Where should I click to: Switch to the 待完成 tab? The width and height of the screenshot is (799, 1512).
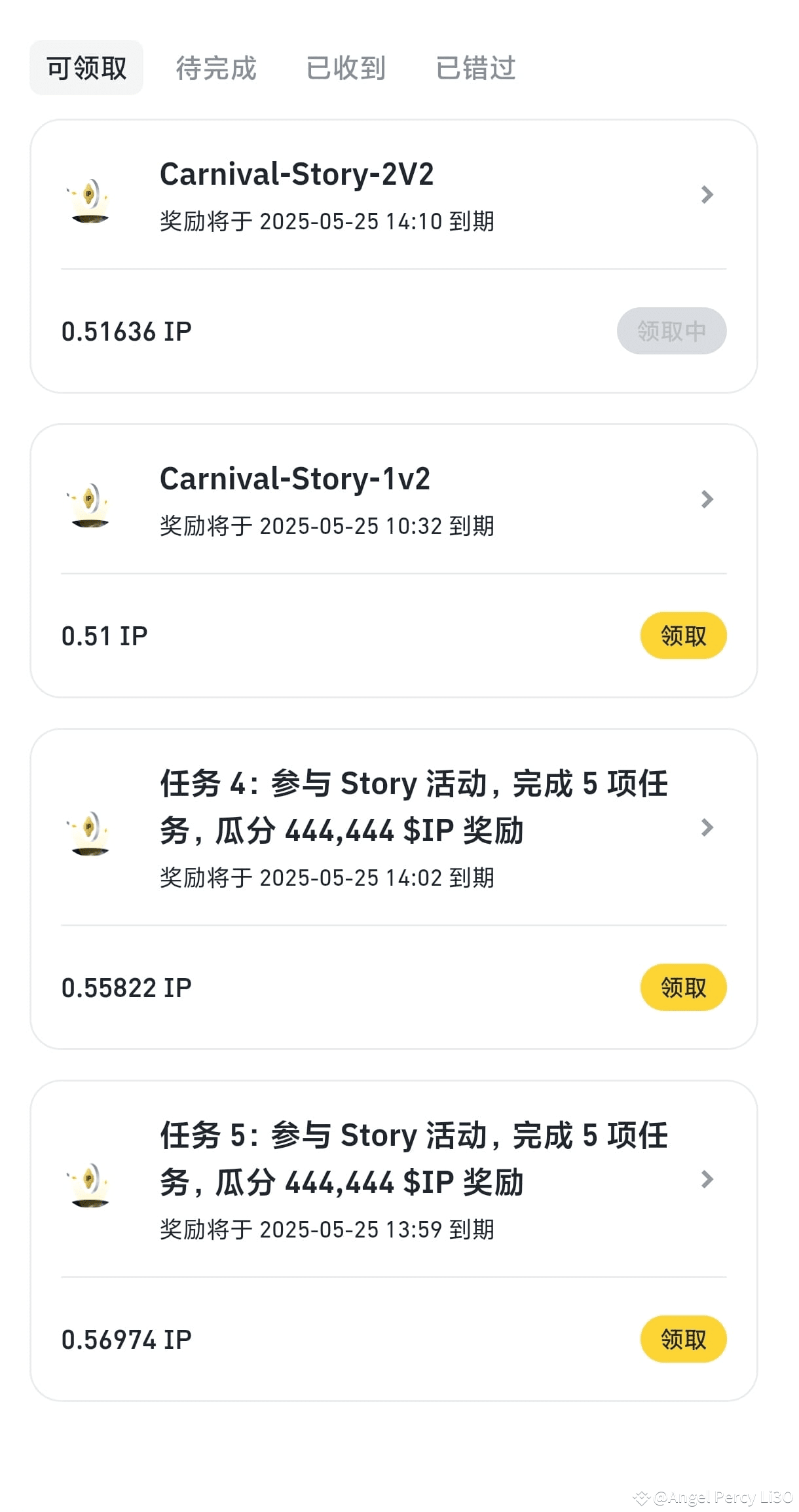[x=216, y=67]
